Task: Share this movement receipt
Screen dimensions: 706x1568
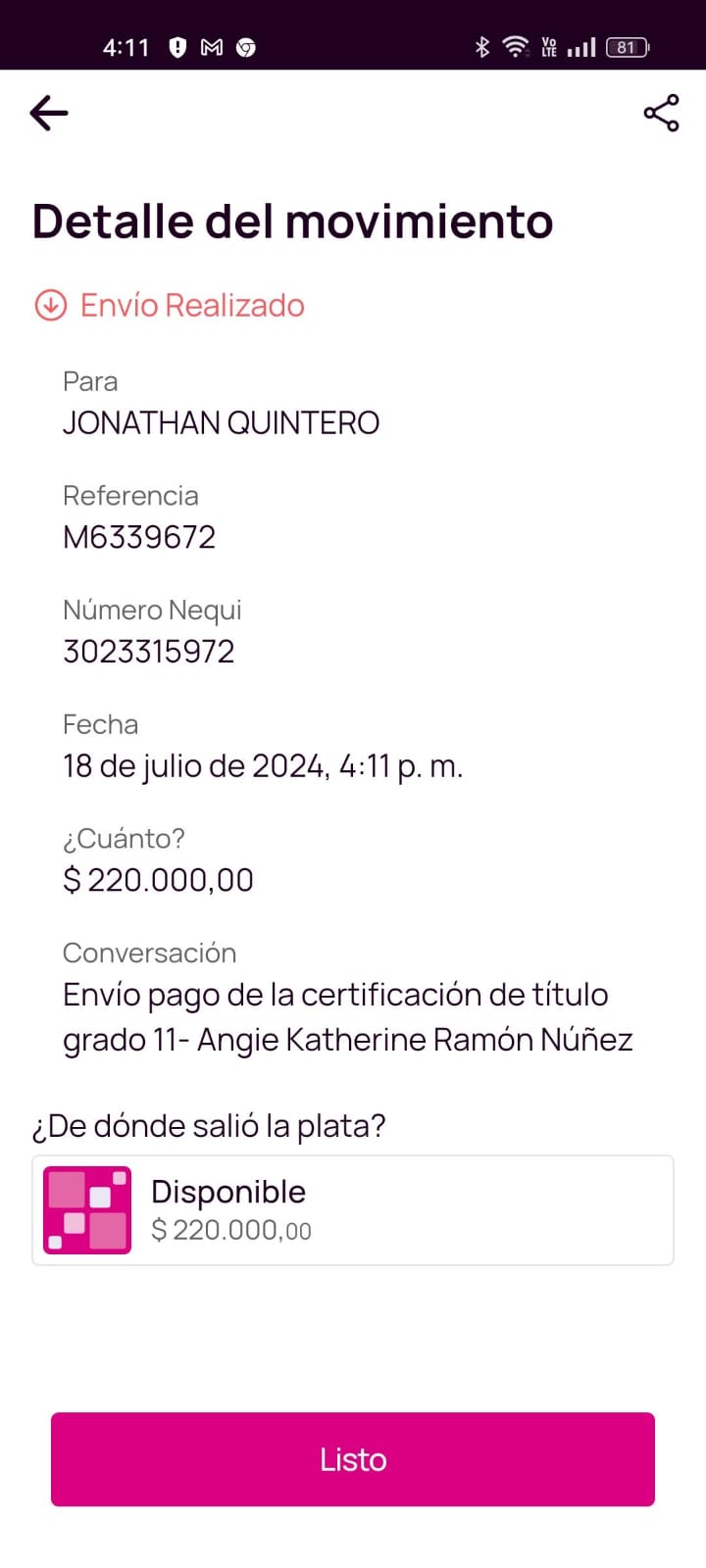Action: [x=661, y=114]
